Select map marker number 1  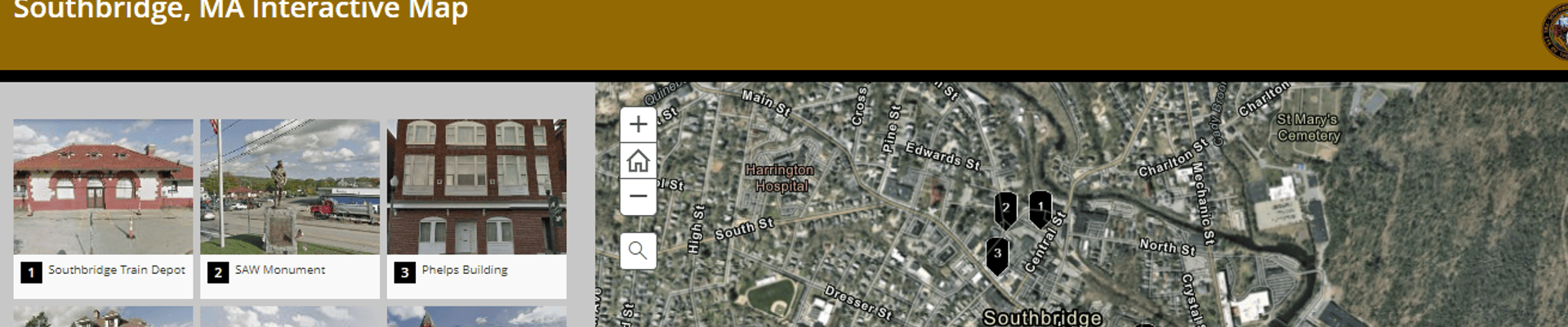tap(1040, 208)
